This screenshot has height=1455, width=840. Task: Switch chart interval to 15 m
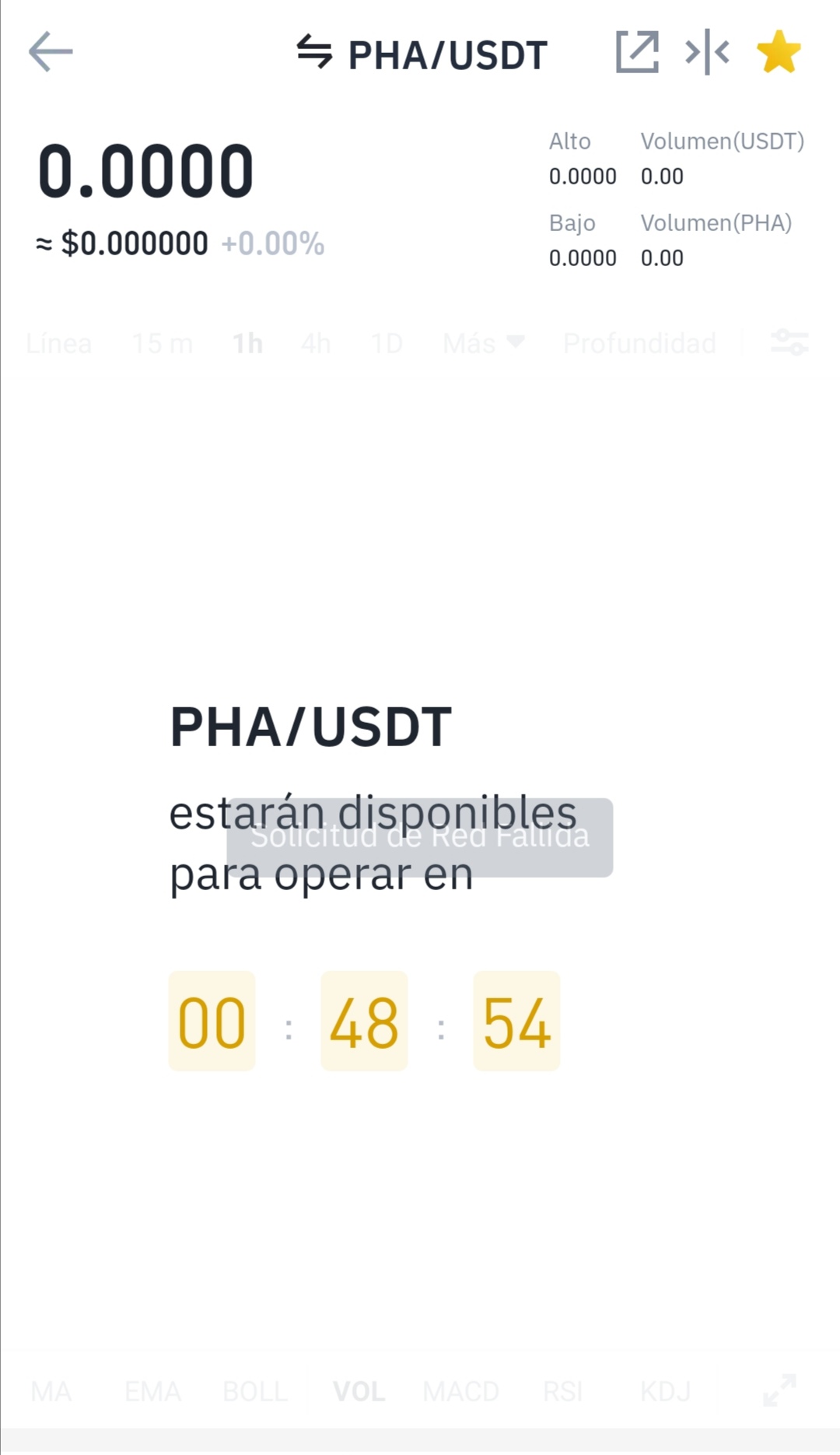(x=162, y=343)
